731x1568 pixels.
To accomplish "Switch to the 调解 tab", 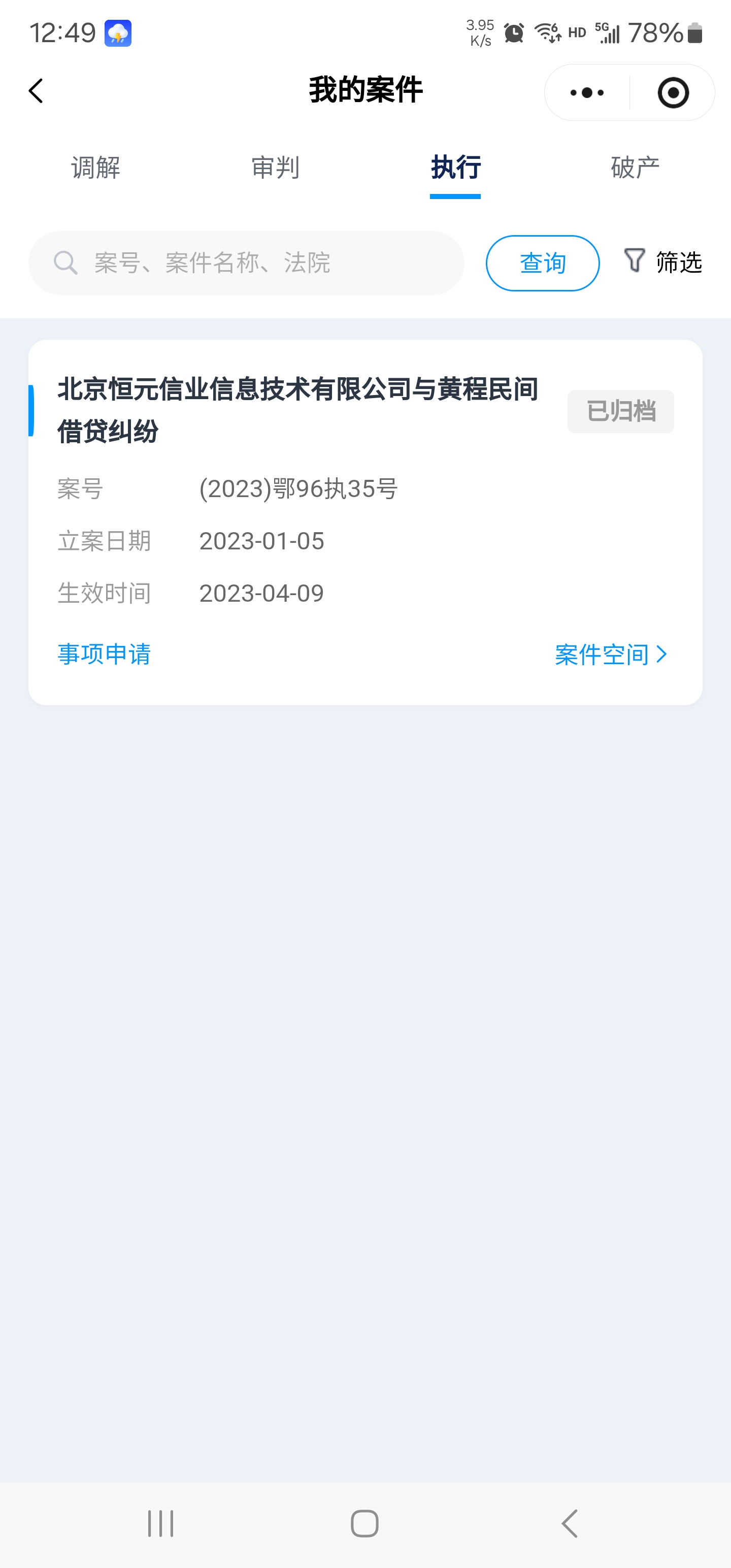I will pos(95,168).
